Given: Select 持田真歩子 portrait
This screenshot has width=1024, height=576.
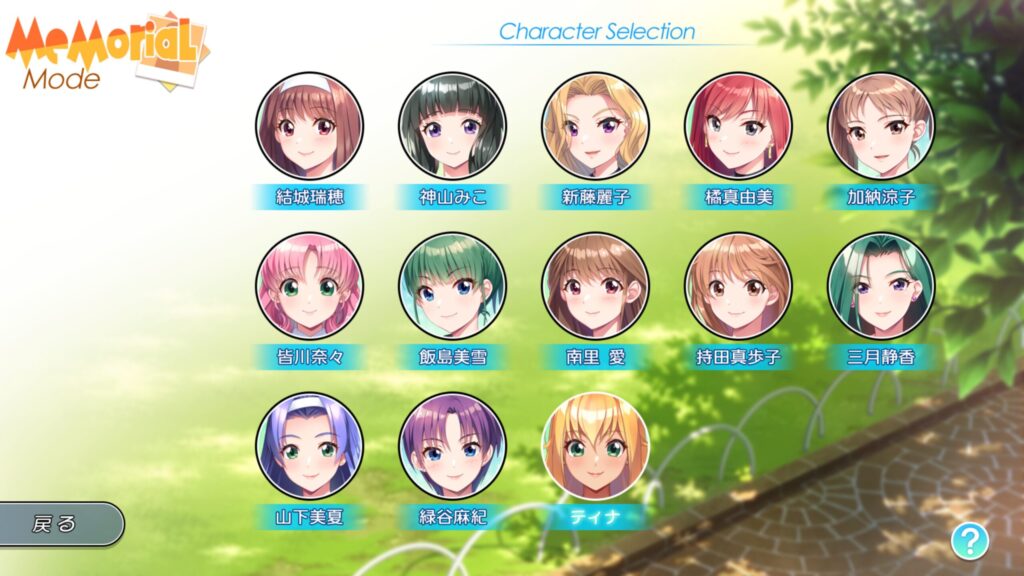Looking at the screenshot, I should [738, 286].
